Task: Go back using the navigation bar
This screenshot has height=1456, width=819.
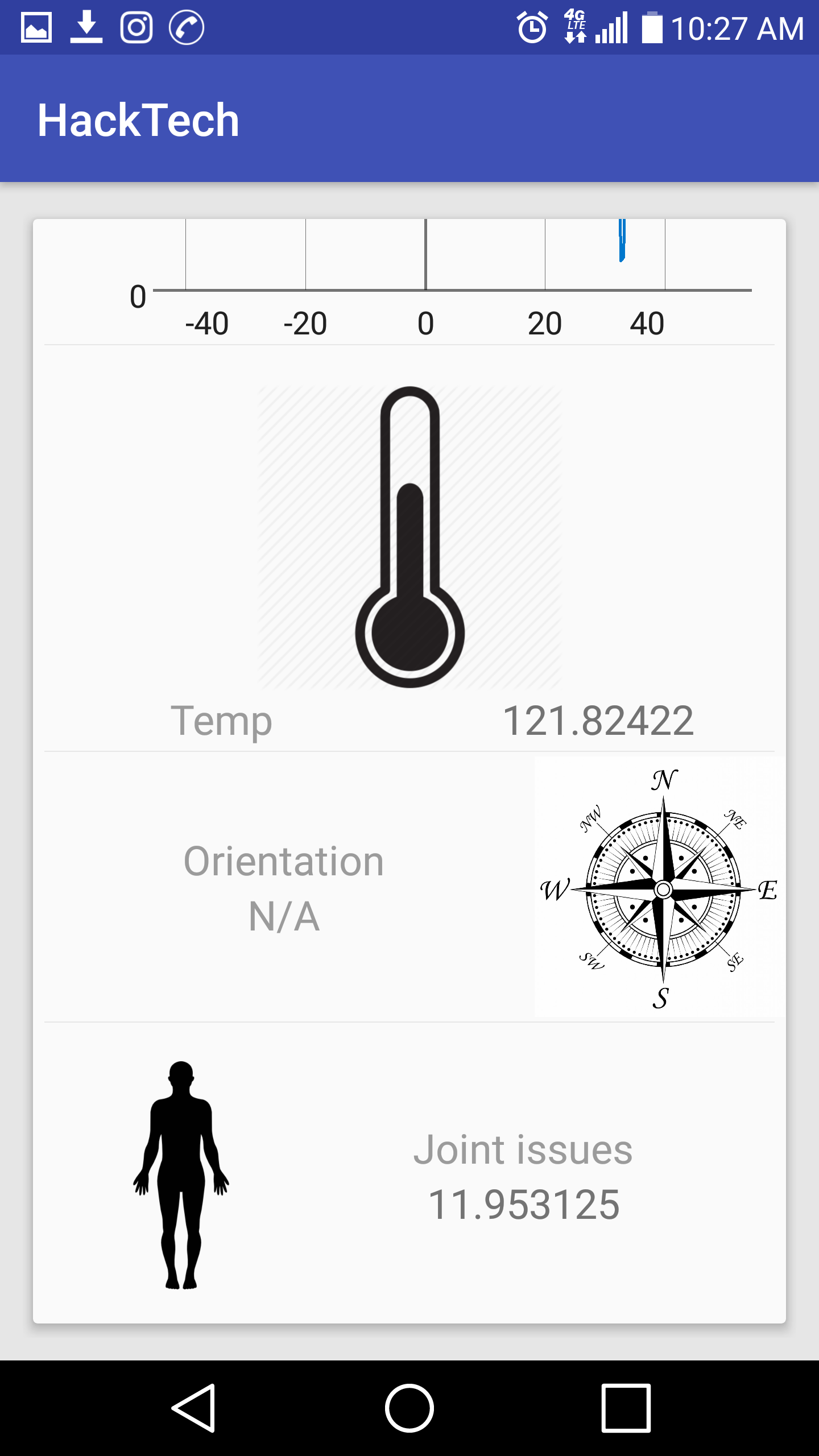Action: (x=194, y=1408)
